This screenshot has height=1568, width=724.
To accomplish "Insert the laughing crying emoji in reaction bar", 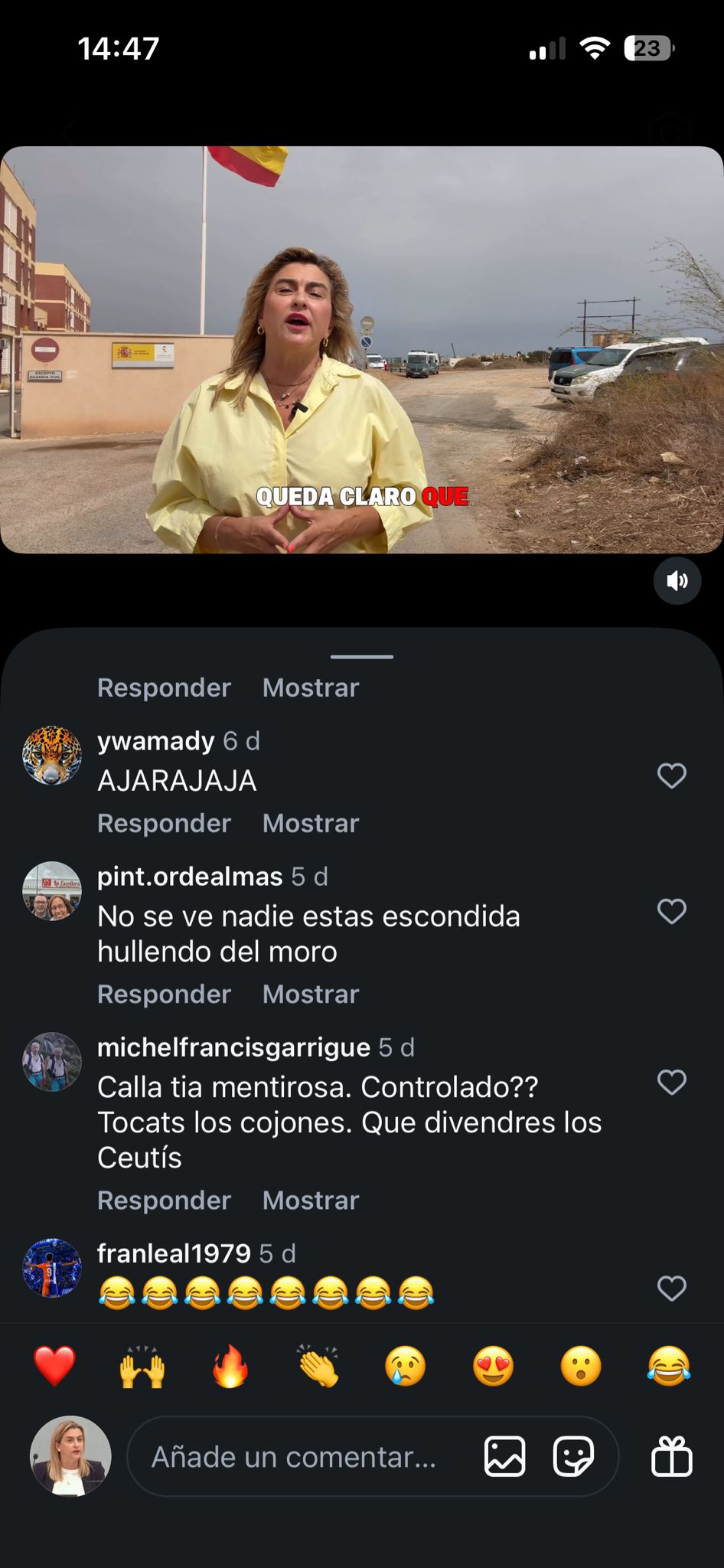I will click(669, 1367).
